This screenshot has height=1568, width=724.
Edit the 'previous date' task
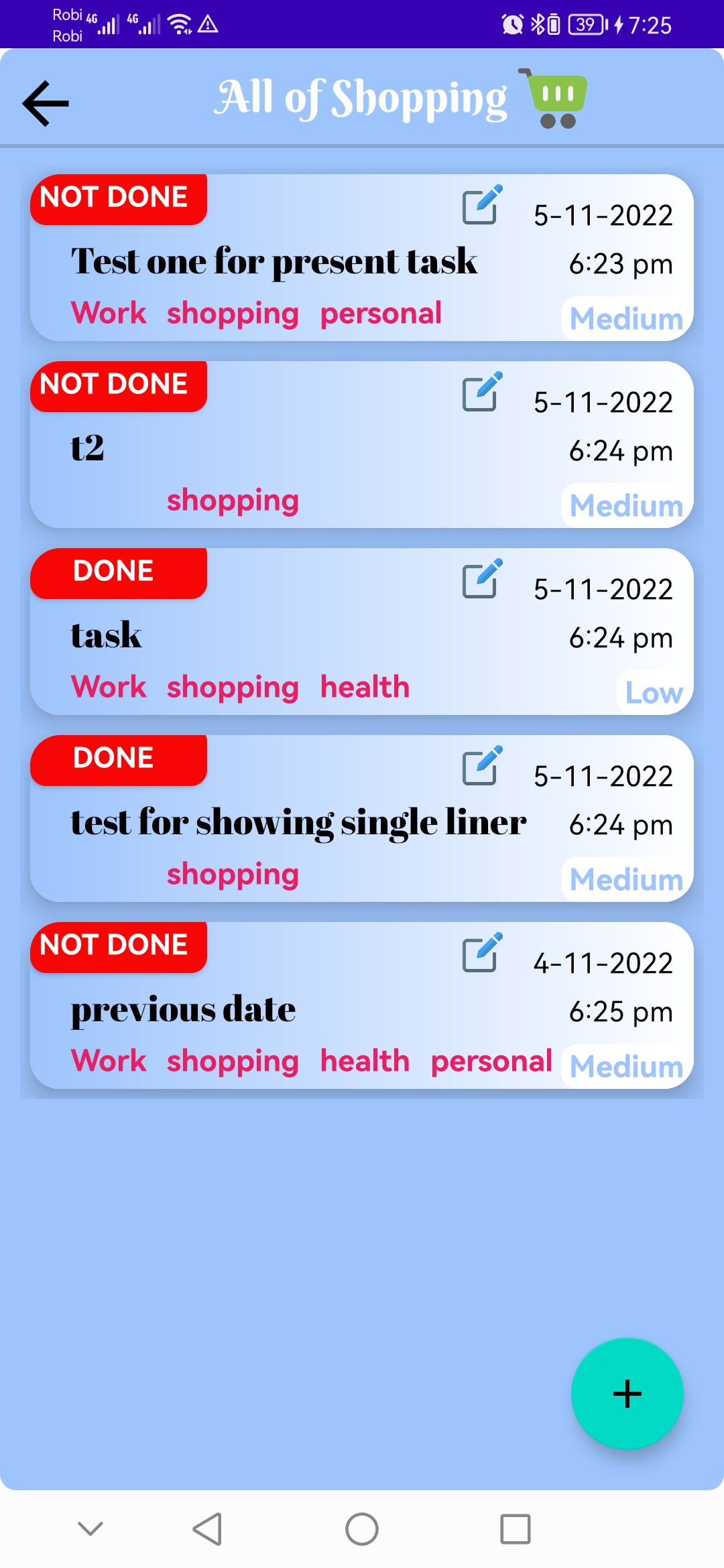click(482, 952)
